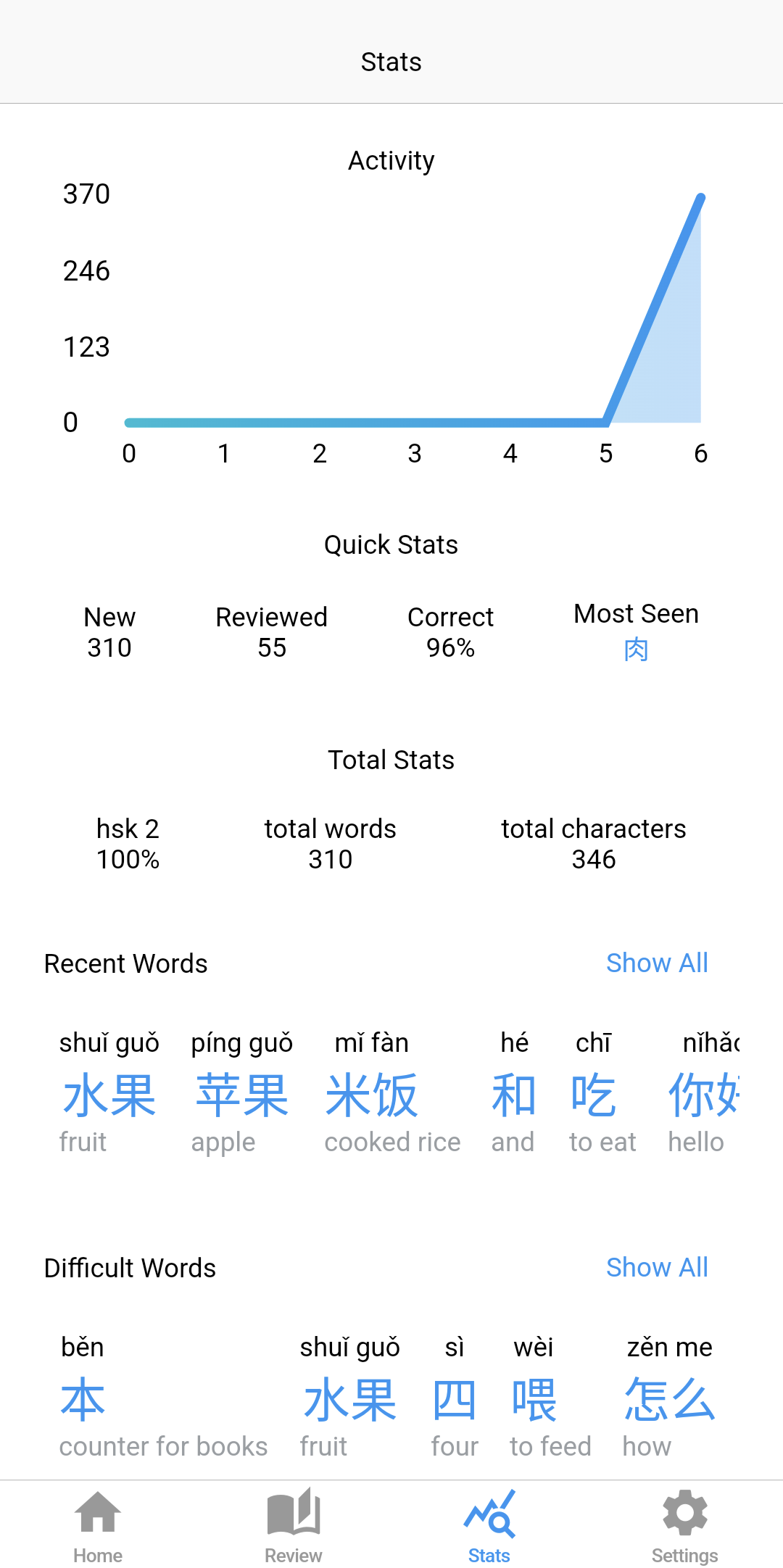783x1568 pixels.
Task: Open shuǐ guǒ fruit in Difficult Words
Action: tap(349, 1399)
